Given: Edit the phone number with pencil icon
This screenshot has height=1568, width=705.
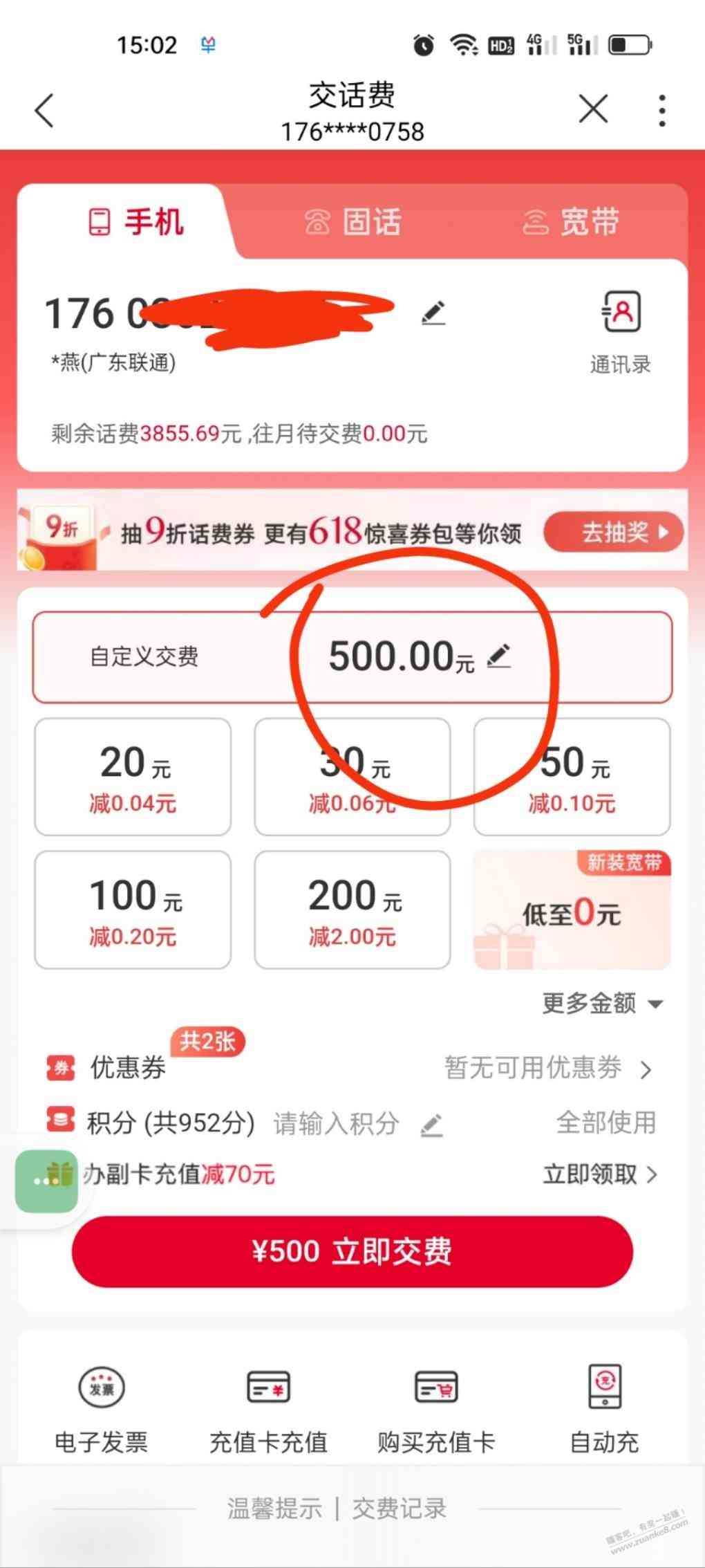Looking at the screenshot, I should point(433,313).
